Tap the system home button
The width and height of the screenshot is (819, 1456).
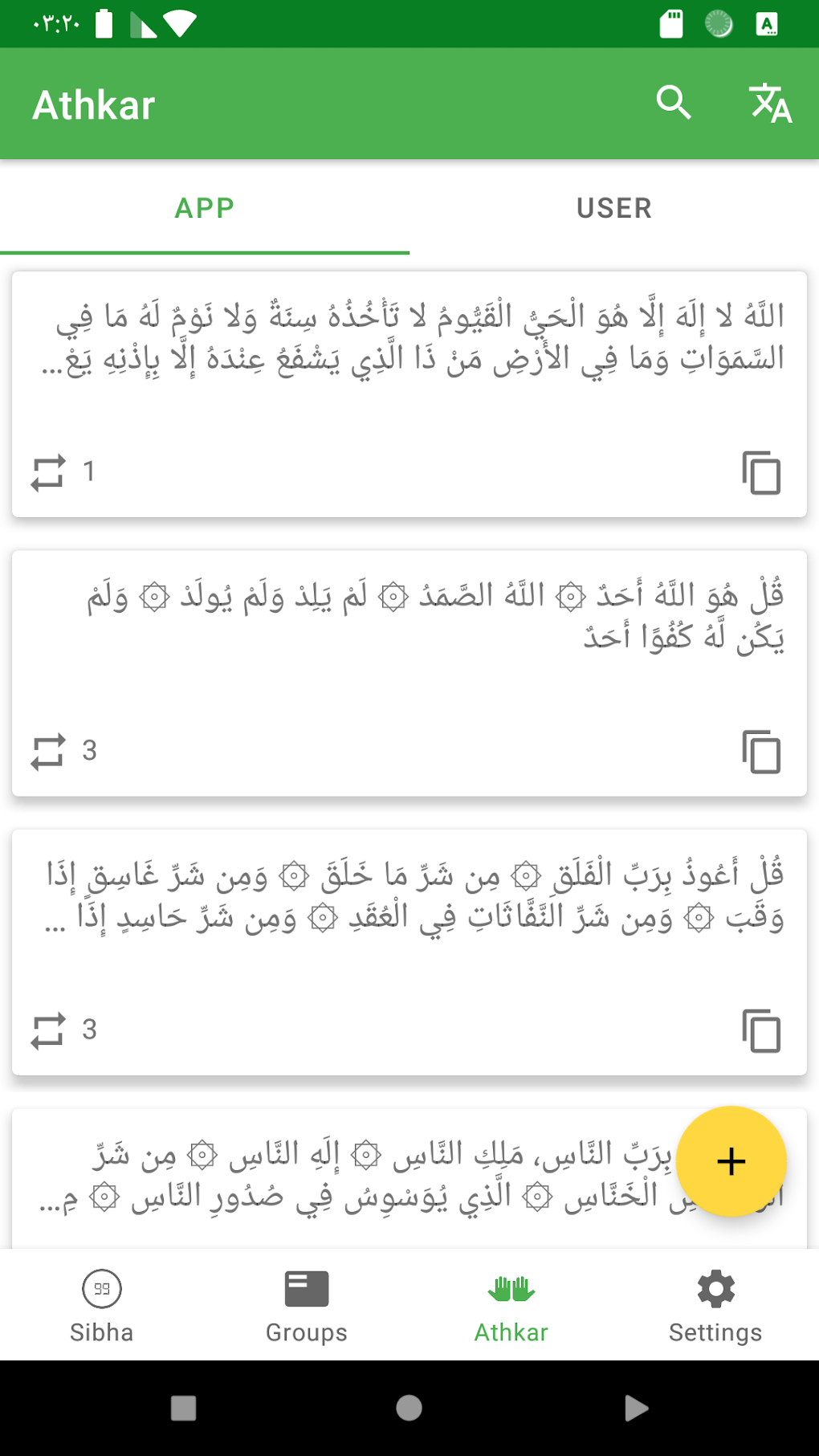click(x=409, y=1408)
